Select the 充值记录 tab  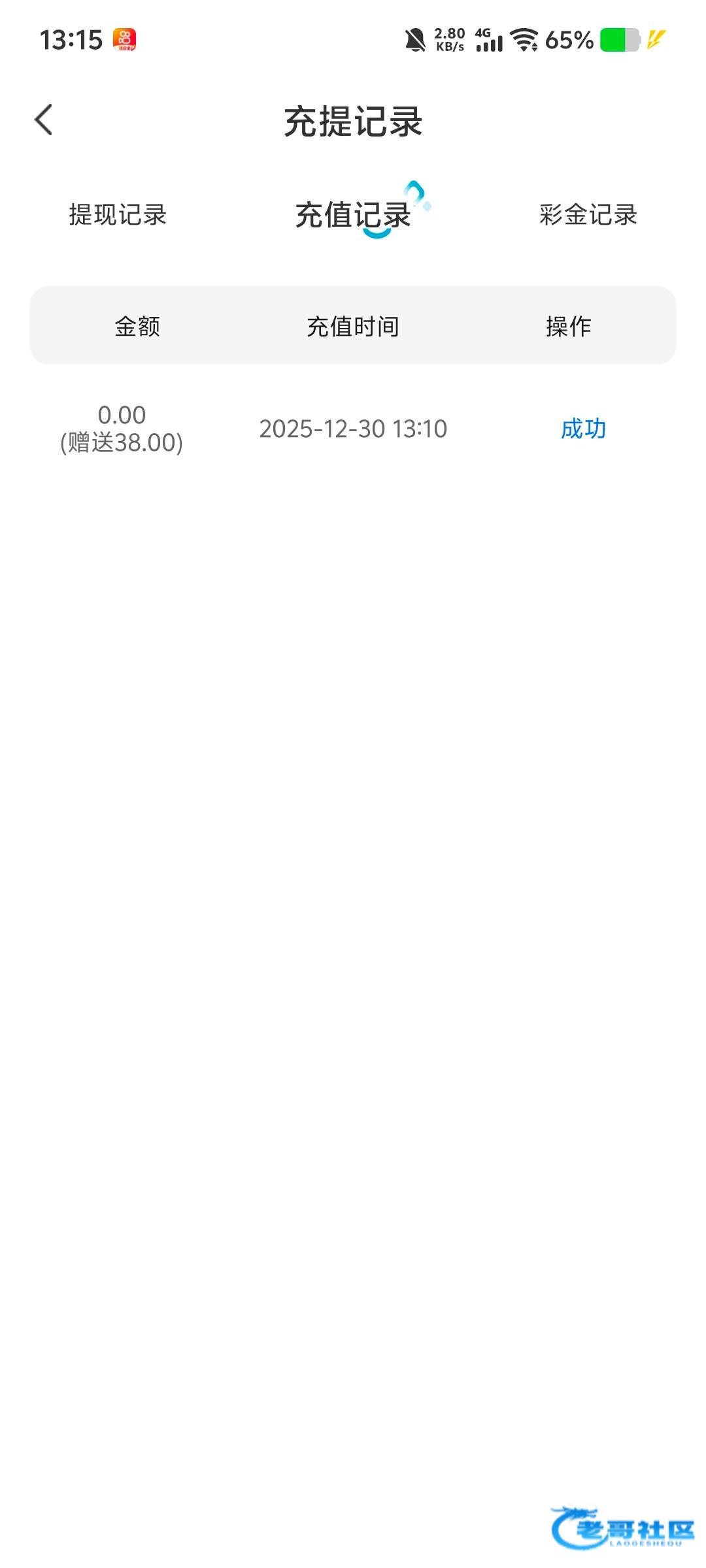click(x=353, y=215)
